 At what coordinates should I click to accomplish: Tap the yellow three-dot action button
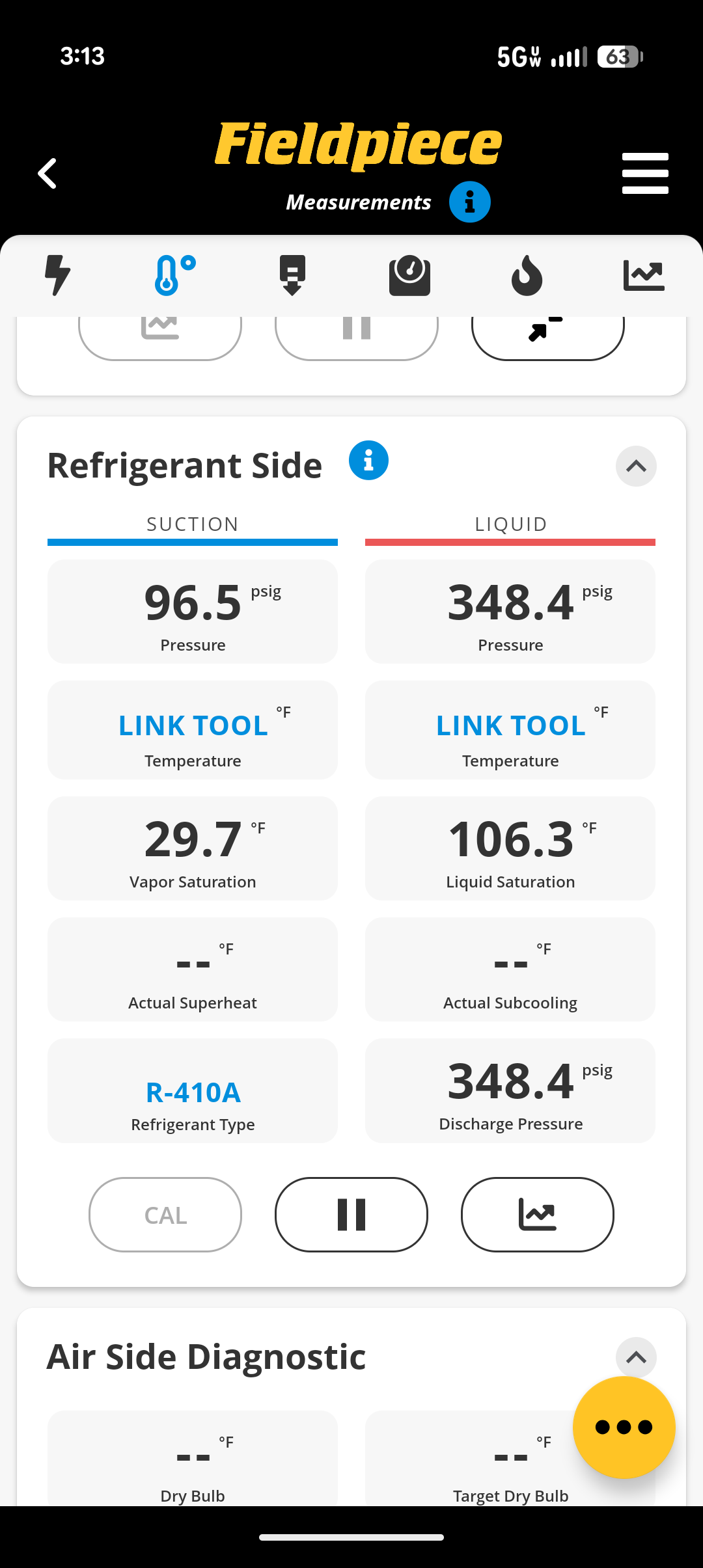point(624,1426)
